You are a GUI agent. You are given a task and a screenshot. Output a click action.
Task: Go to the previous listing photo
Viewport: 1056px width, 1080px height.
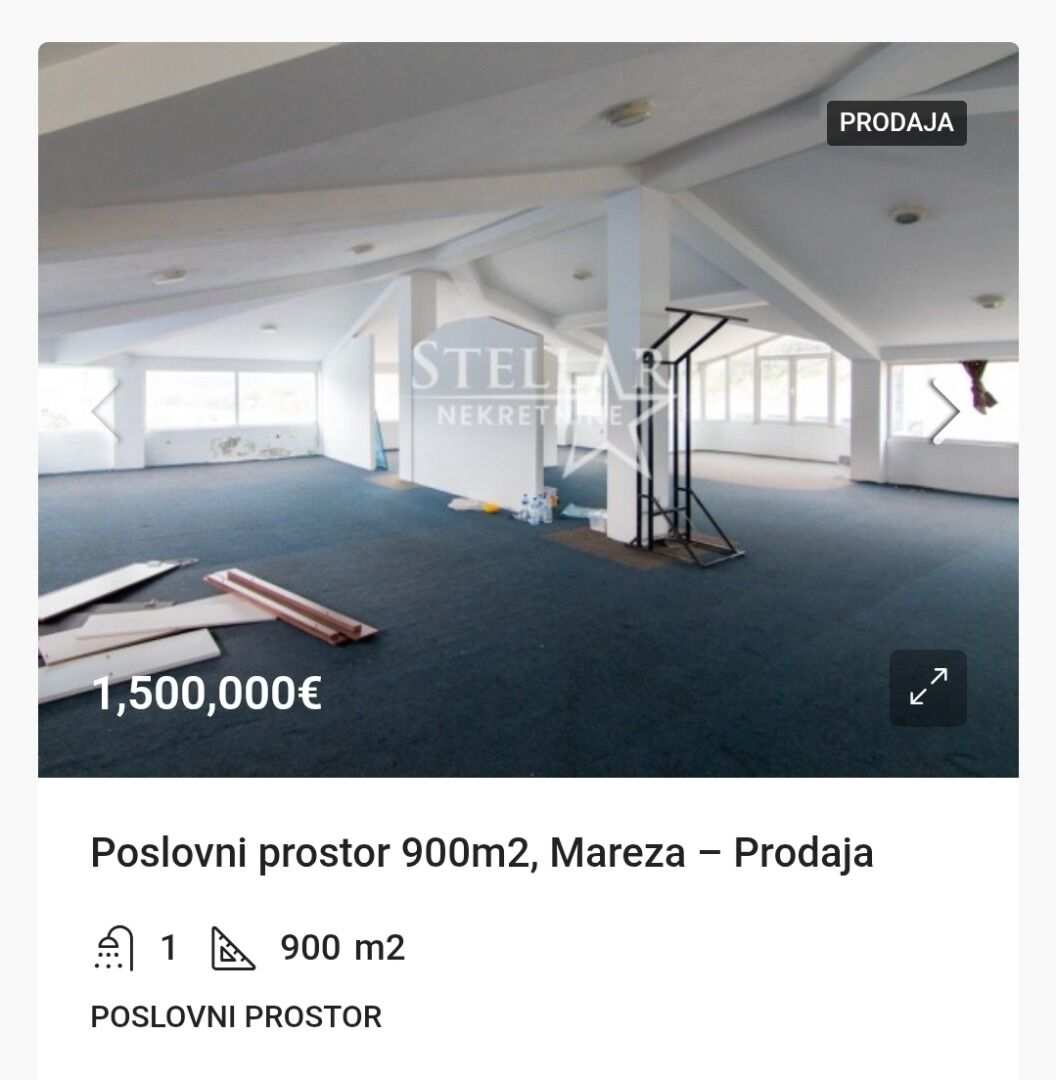coord(104,411)
